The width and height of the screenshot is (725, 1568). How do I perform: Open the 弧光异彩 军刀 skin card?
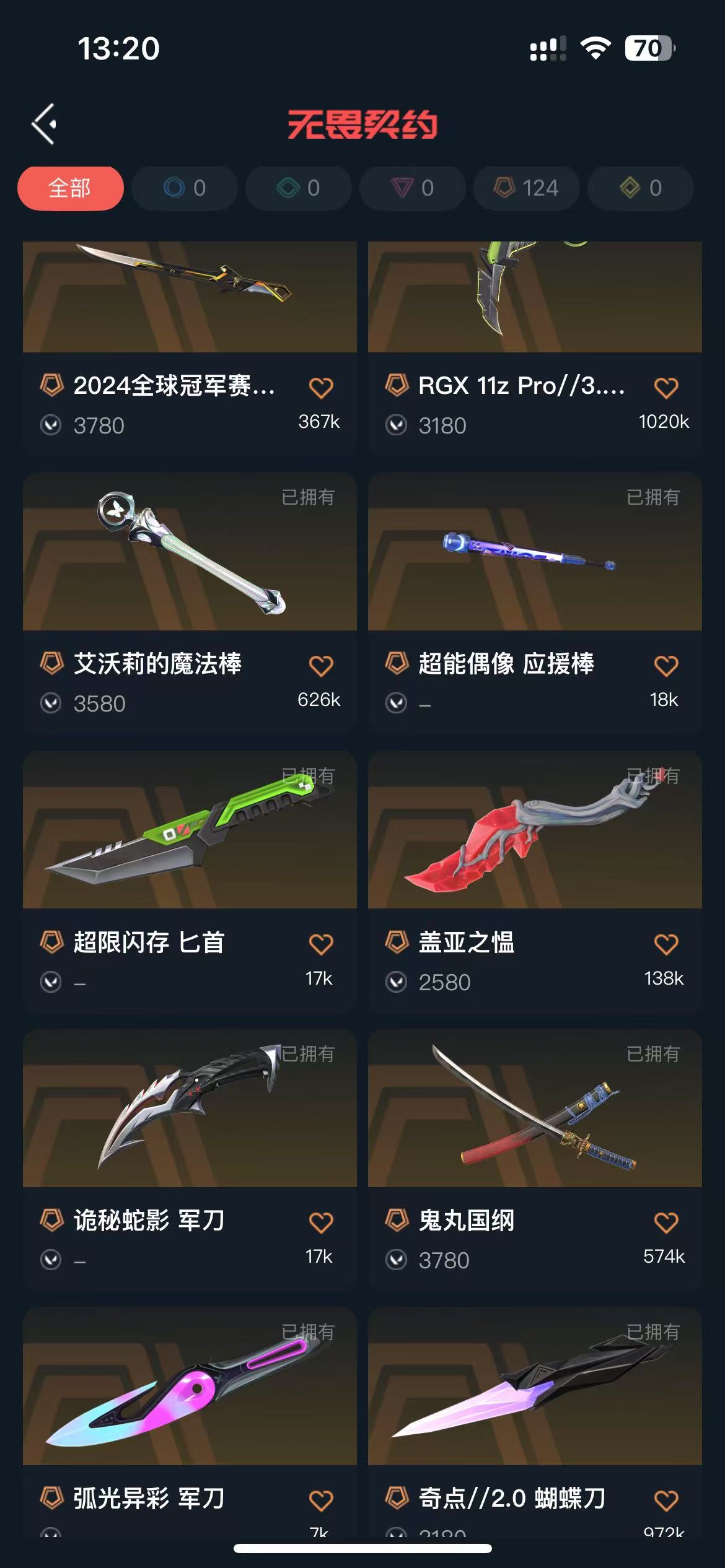tap(190, 1387)
